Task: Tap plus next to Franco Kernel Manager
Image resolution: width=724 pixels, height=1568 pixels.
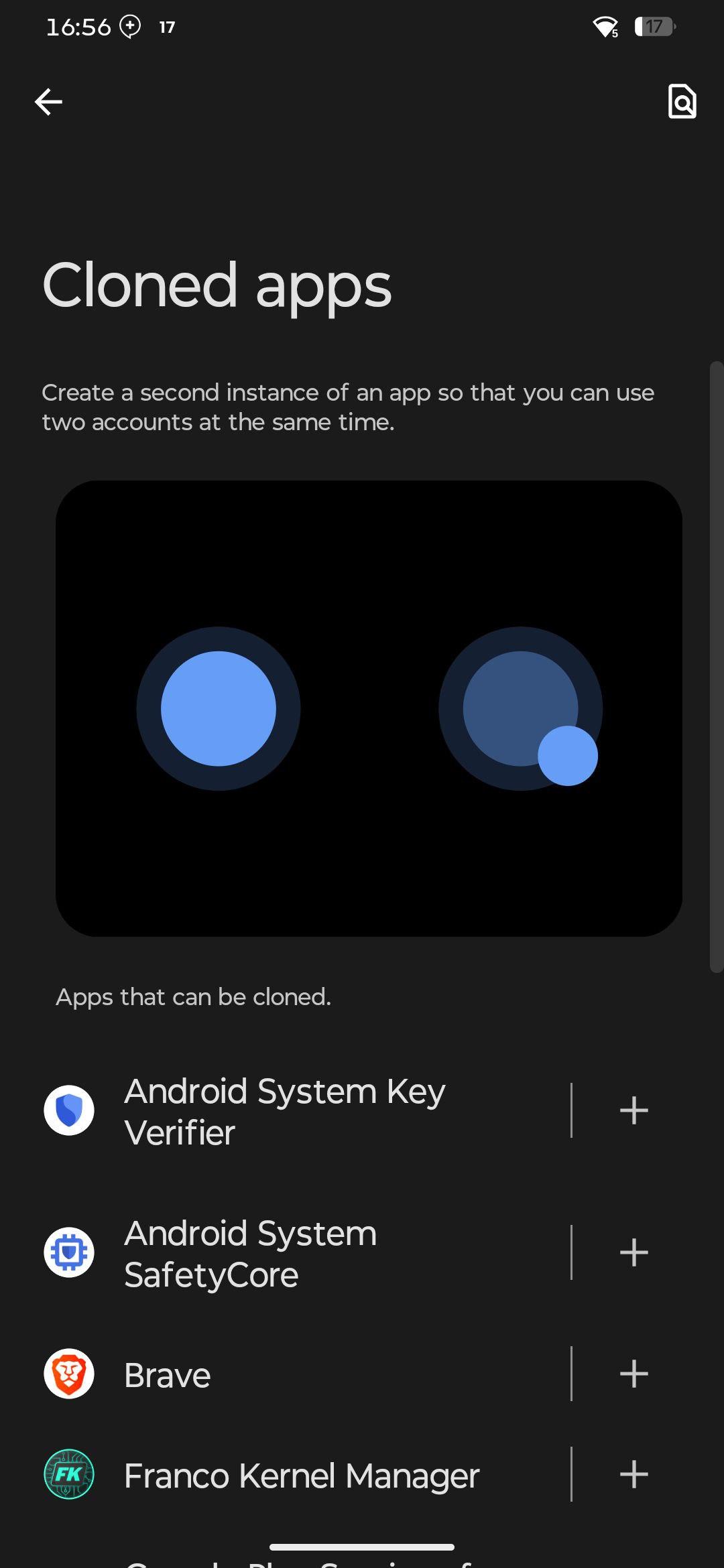Action: [x=633, y=1474]
